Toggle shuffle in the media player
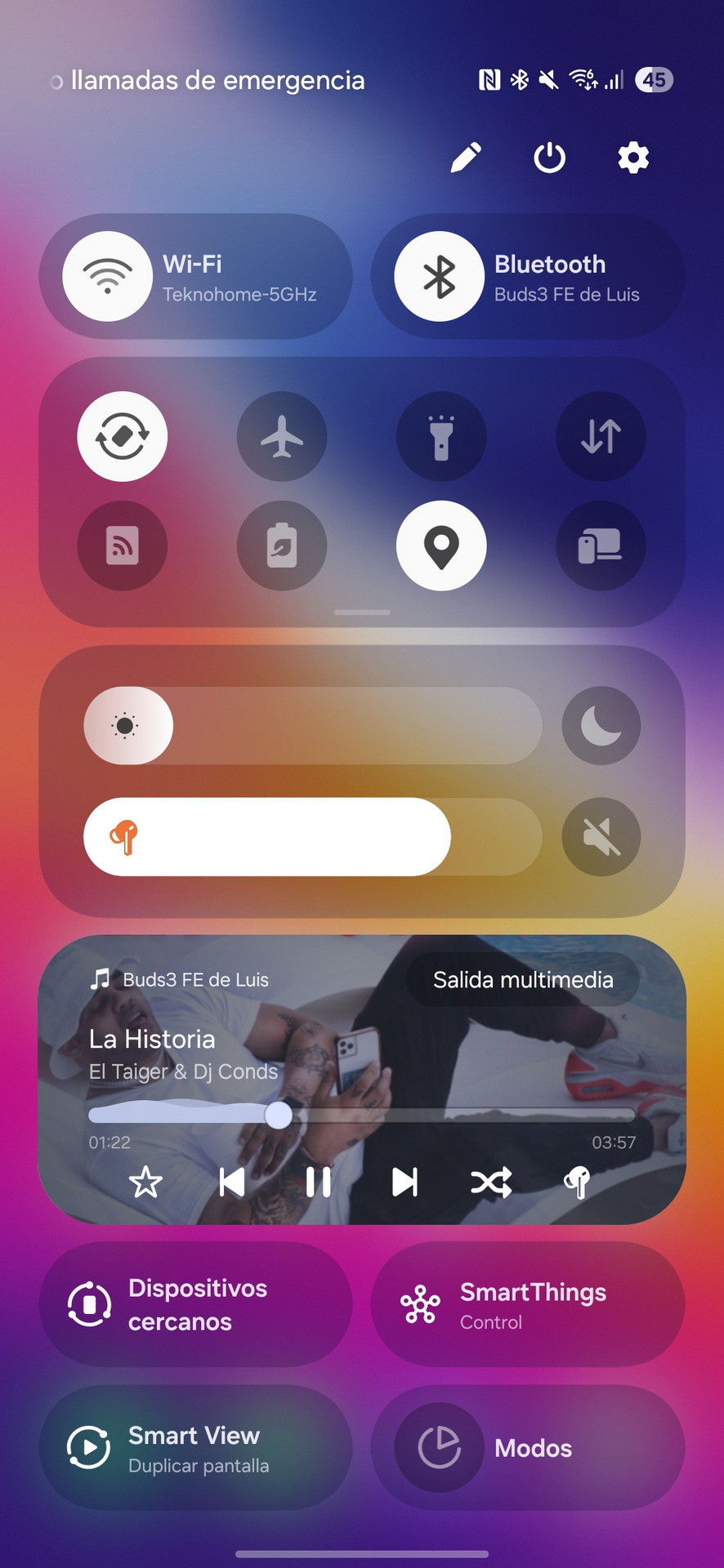Viewport: 724px width, 1568px height. click(491, 1182)
